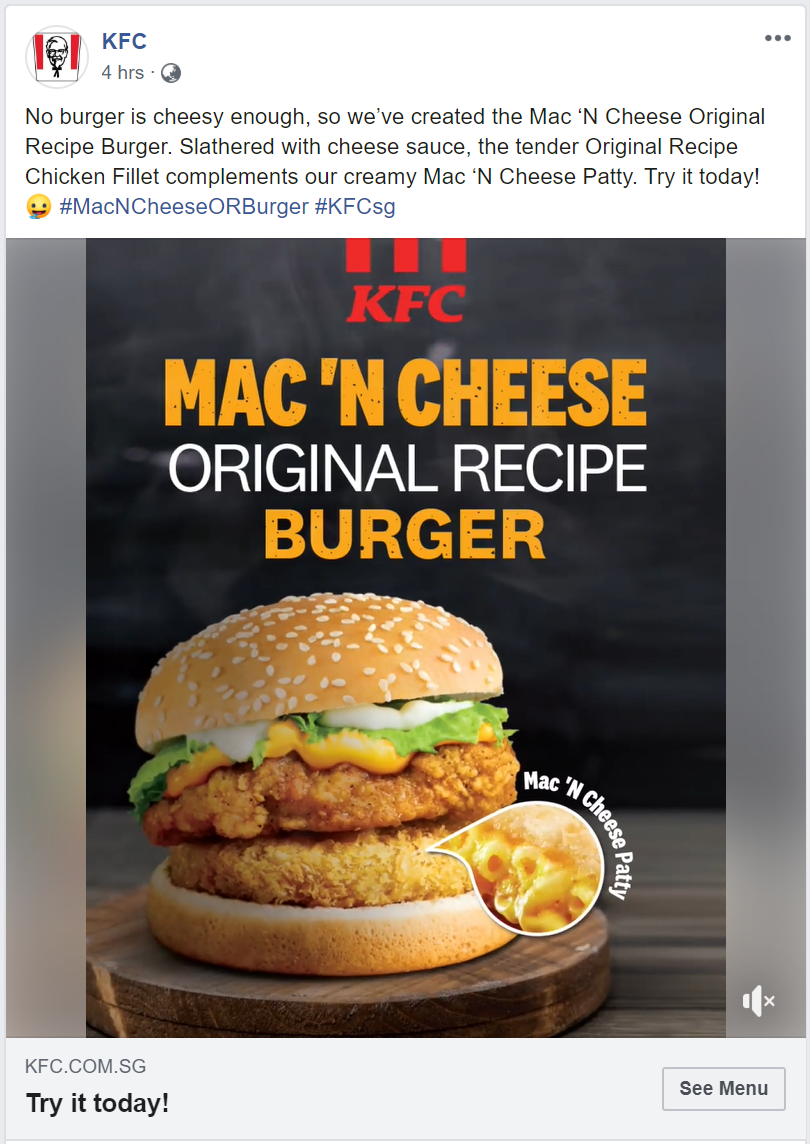Open the KFC page name link

click(124, 41)
